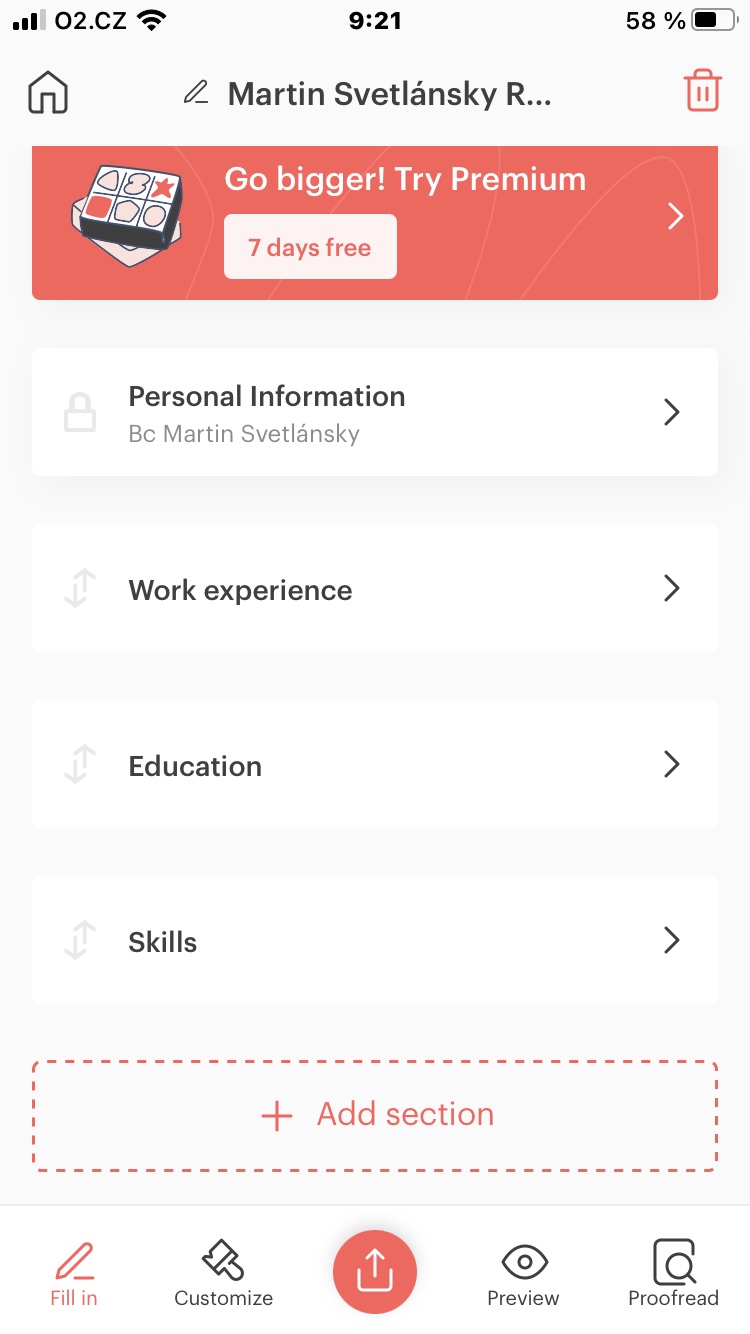Open Preview using the eye icon
Image resolution: width=750 pixels, height=1334 pixels.
pos(523,1262)
